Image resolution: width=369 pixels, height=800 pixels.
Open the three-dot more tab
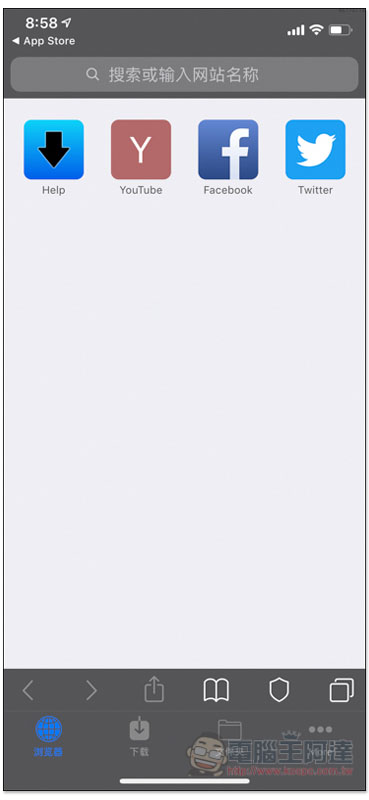(321, 736)
